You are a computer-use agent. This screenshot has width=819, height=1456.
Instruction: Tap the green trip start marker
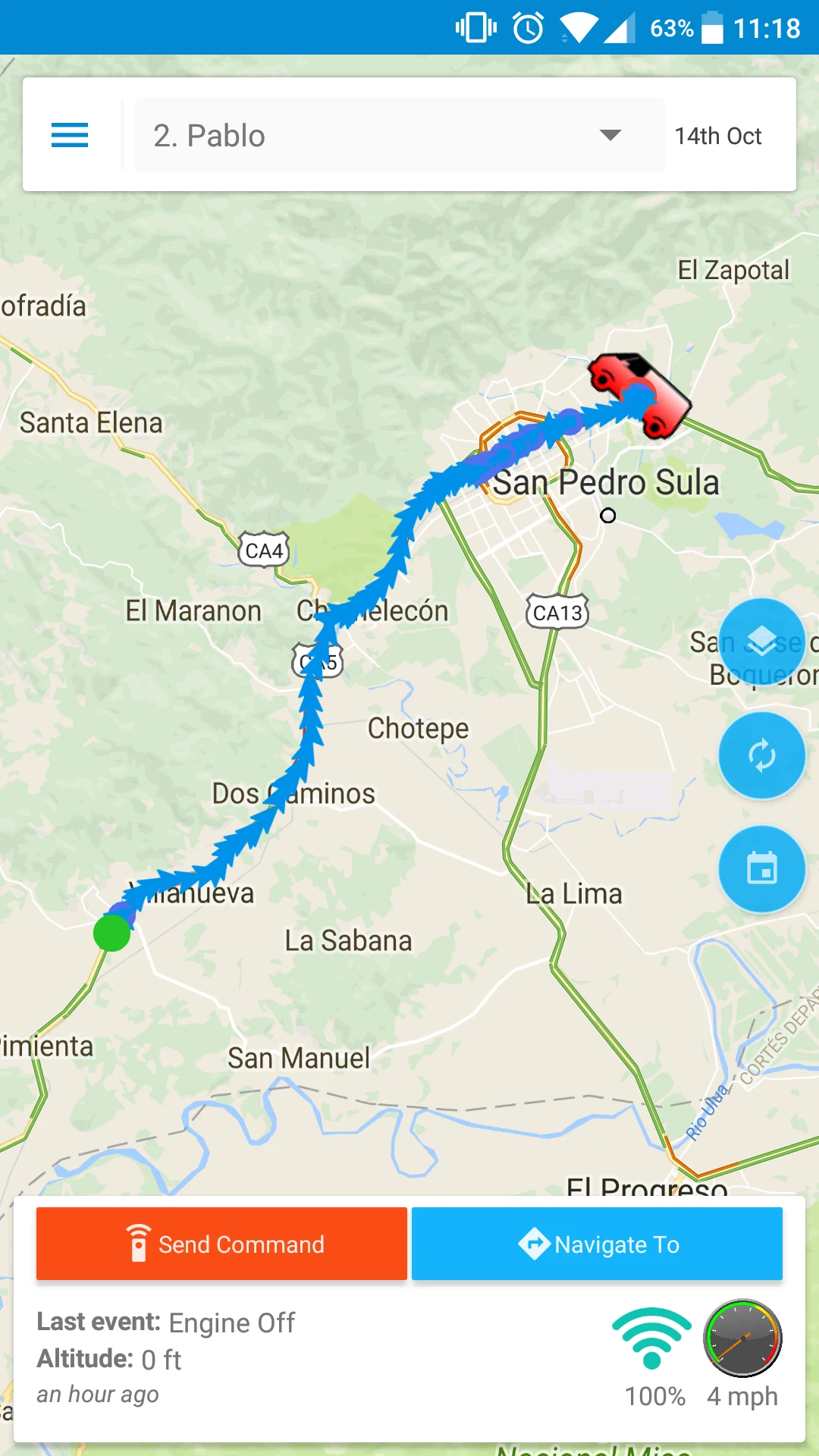pyautogui.click(x=112, y=933)
